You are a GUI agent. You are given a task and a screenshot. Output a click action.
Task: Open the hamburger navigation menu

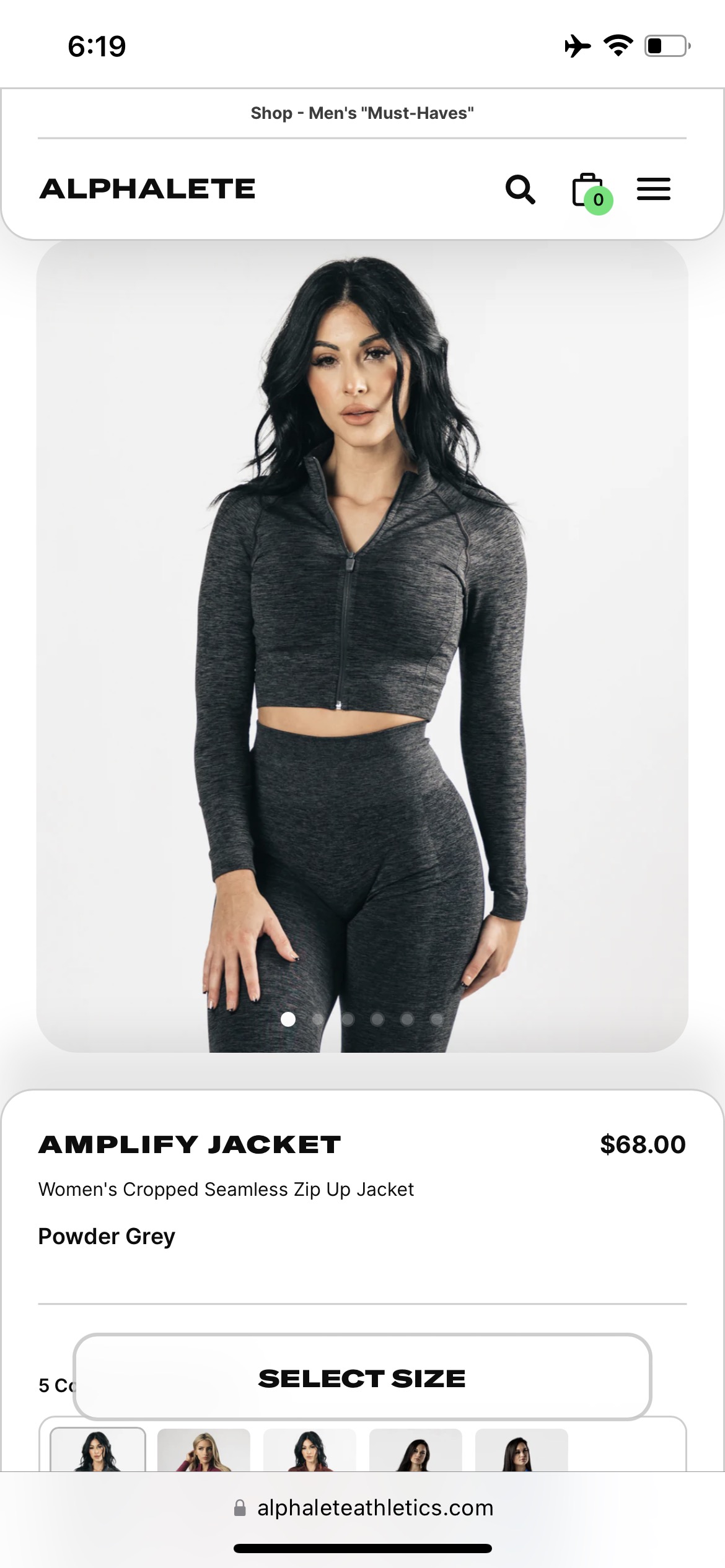pos(654,189)
